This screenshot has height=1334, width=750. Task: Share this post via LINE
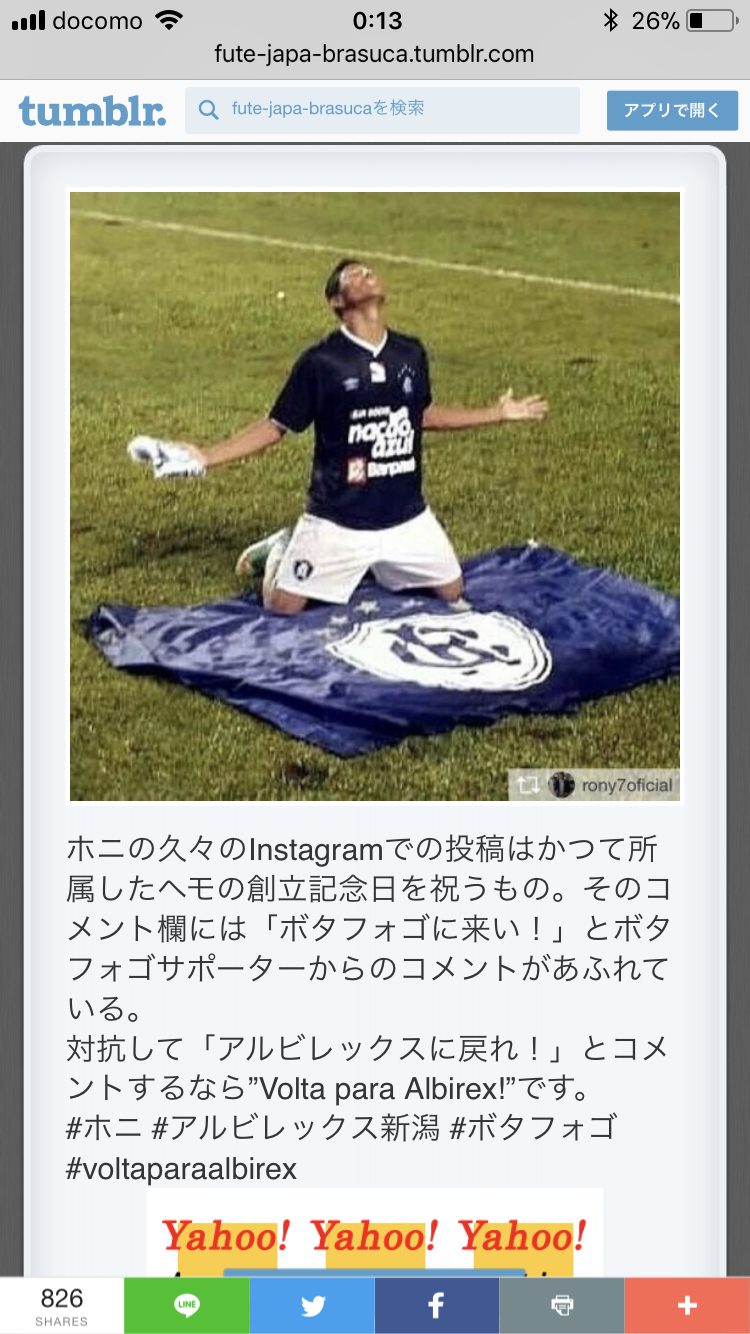[187, 1305]
